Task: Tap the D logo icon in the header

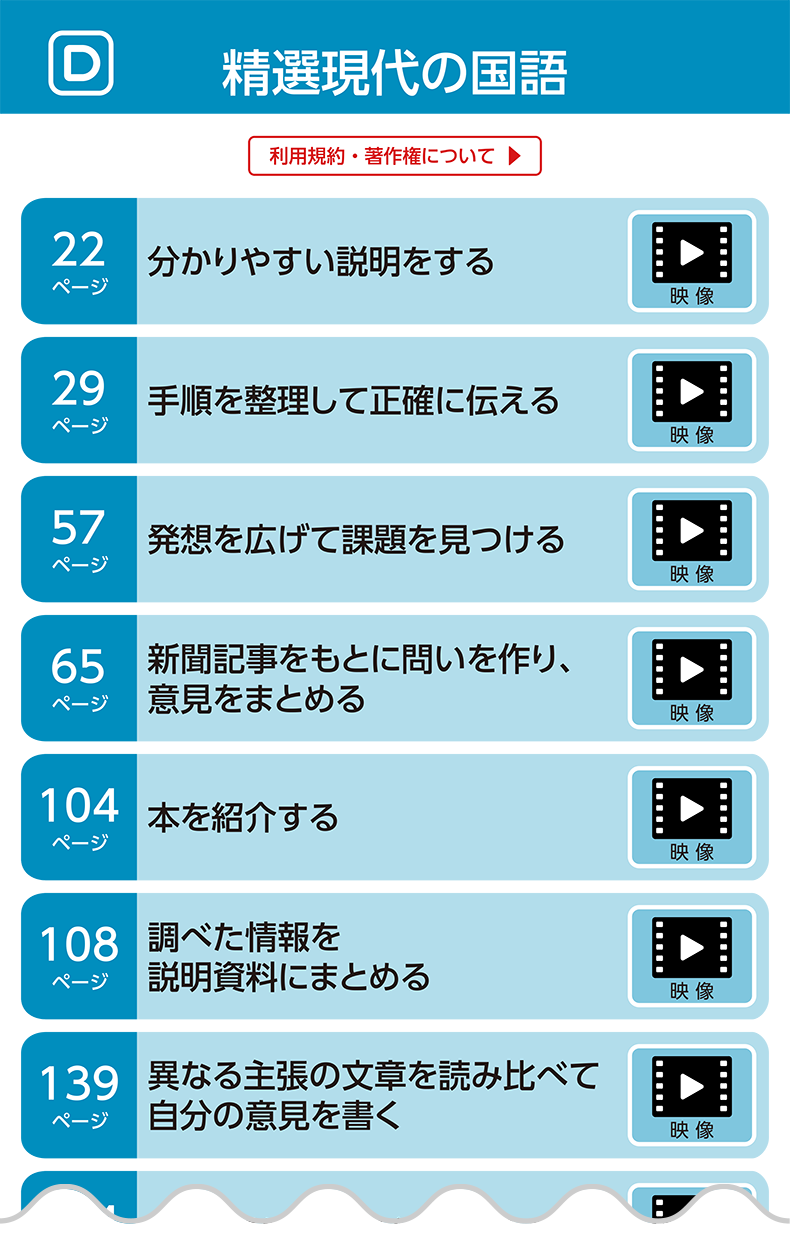Action: [81, 63]
